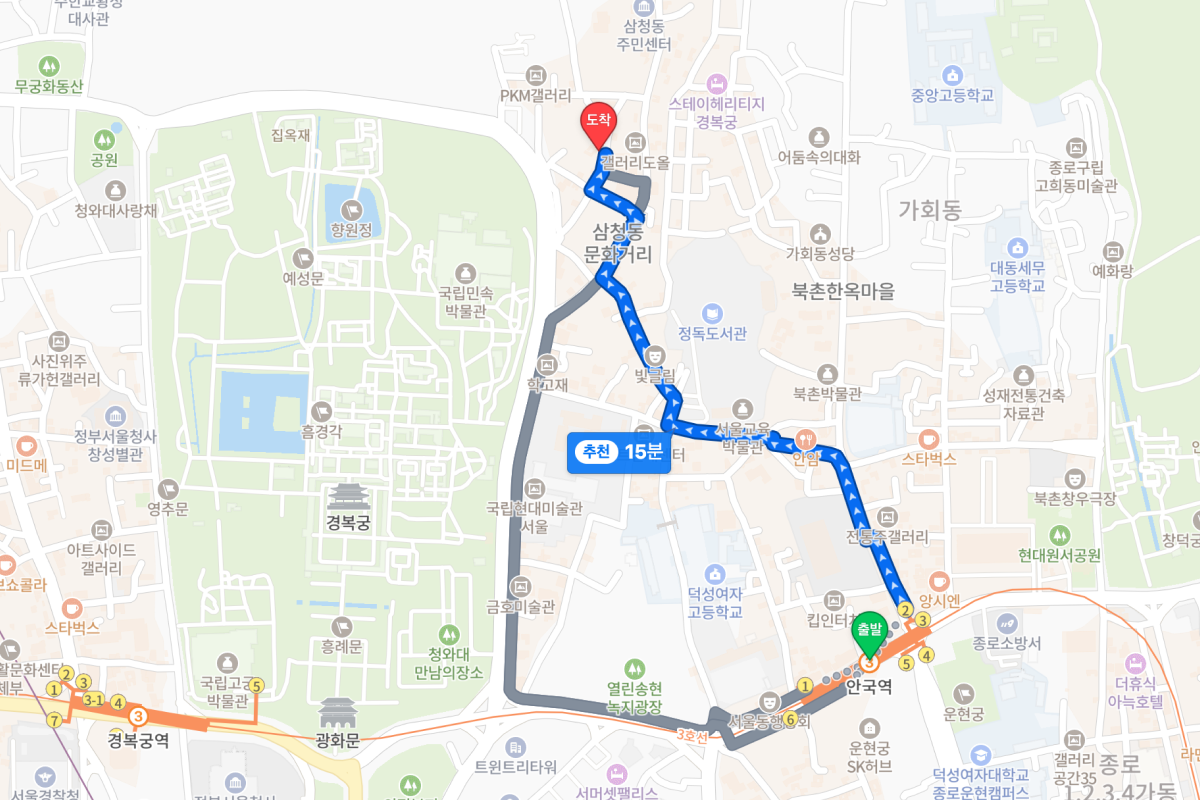Select the green 출발 start pin
The image size is (1200, 800).
click(x=868, y=631)
